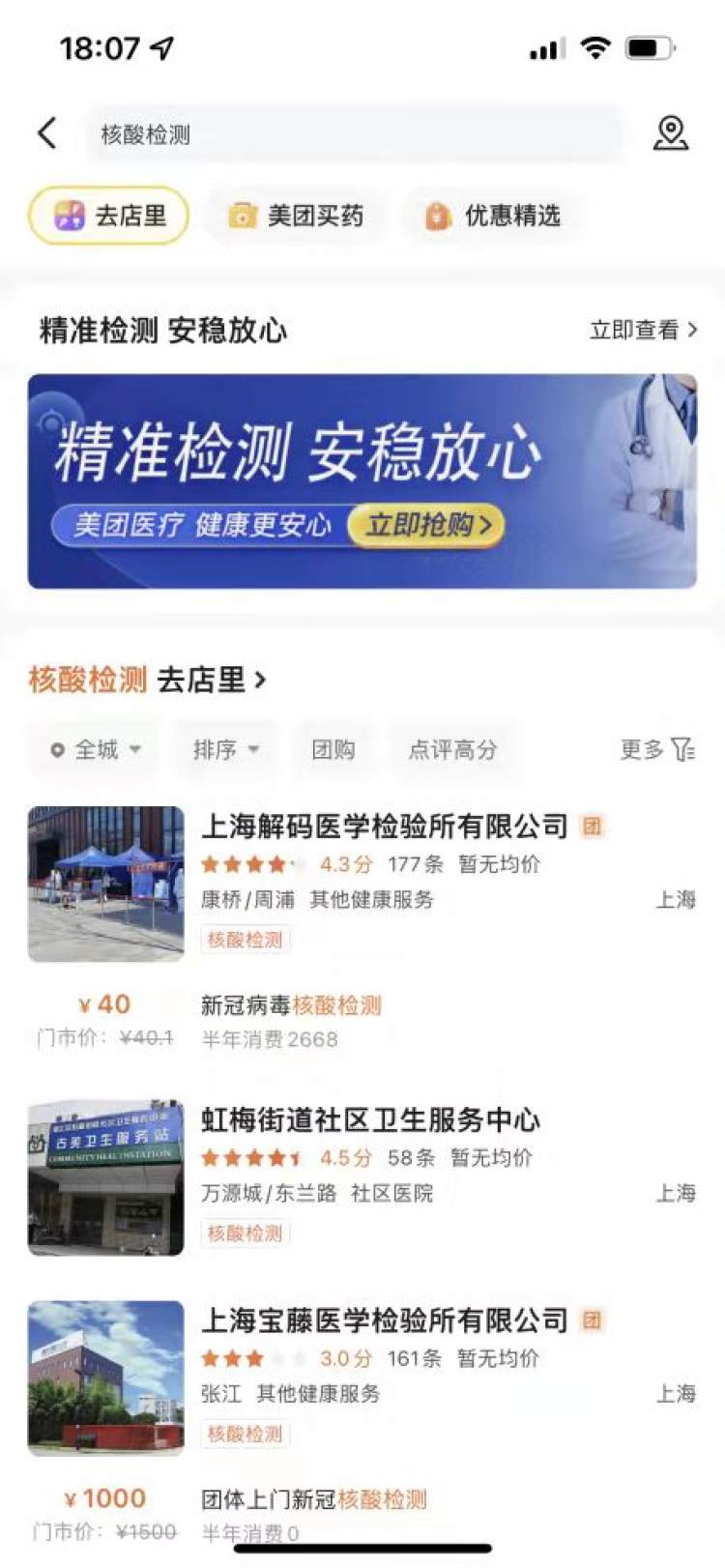The image size is (725, 1568).
Task: Switch to the 优惠精选 tab
Action: point(493,216)
